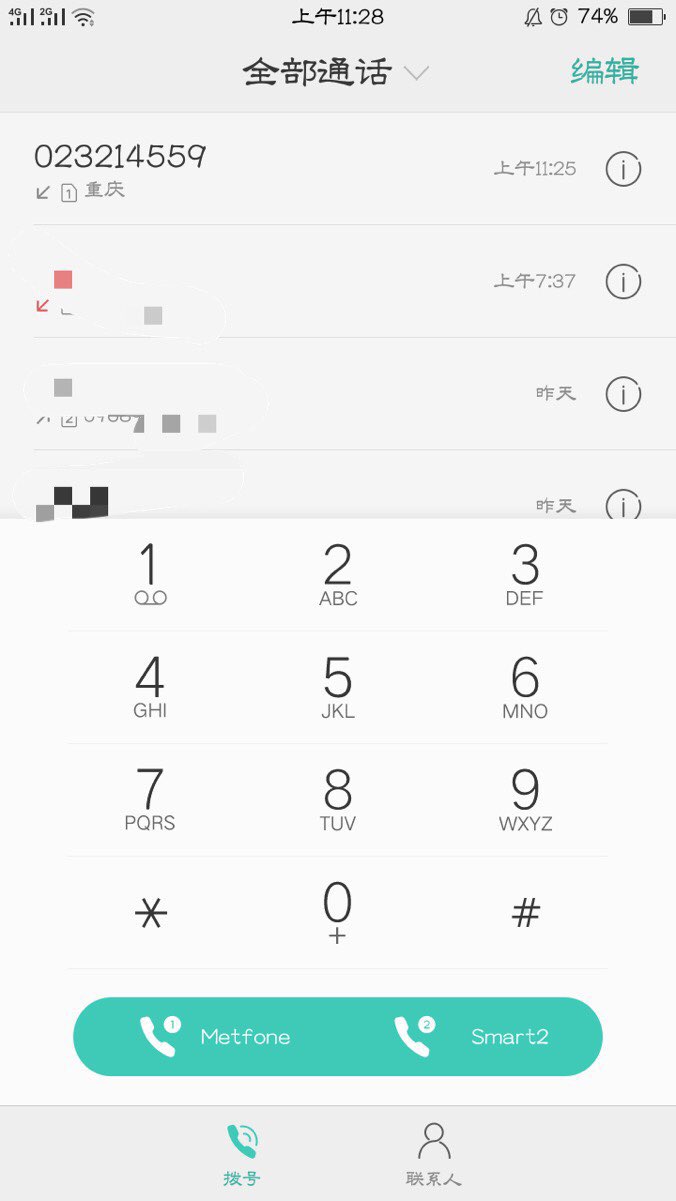Switch to the 联系人 contacts tab
This screenshot has height=1201, width=676.
pos(433,1154)
